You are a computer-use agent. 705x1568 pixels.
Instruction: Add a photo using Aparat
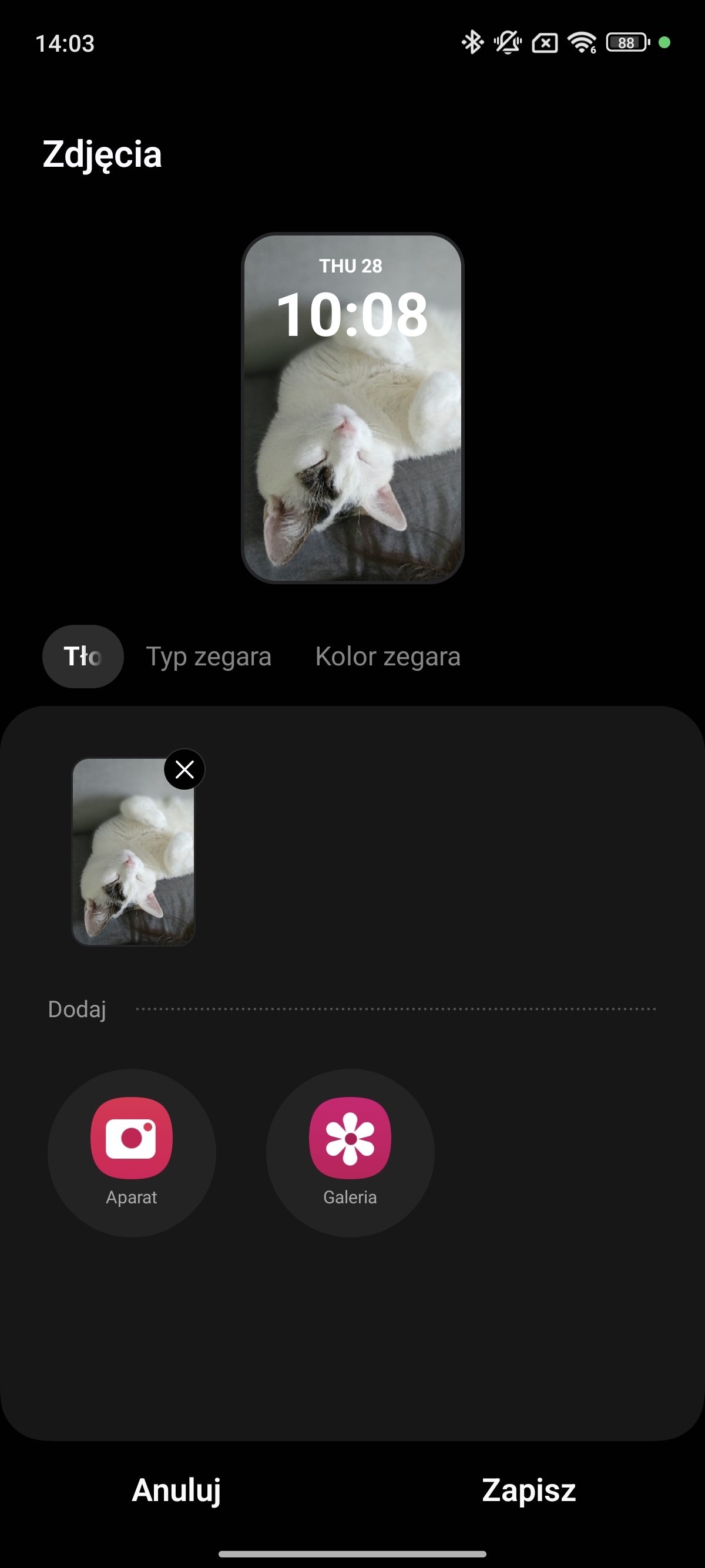(x=132, y=1153)
